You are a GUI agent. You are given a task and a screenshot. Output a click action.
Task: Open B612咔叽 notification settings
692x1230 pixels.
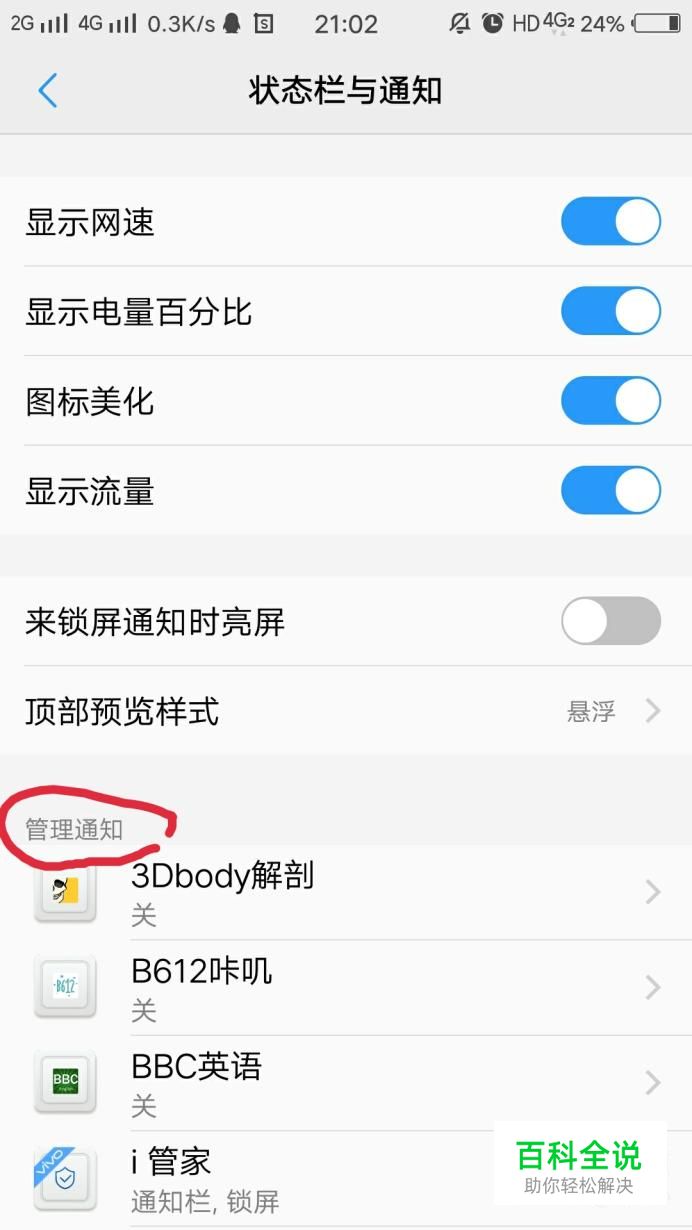(x=346, y=987)
